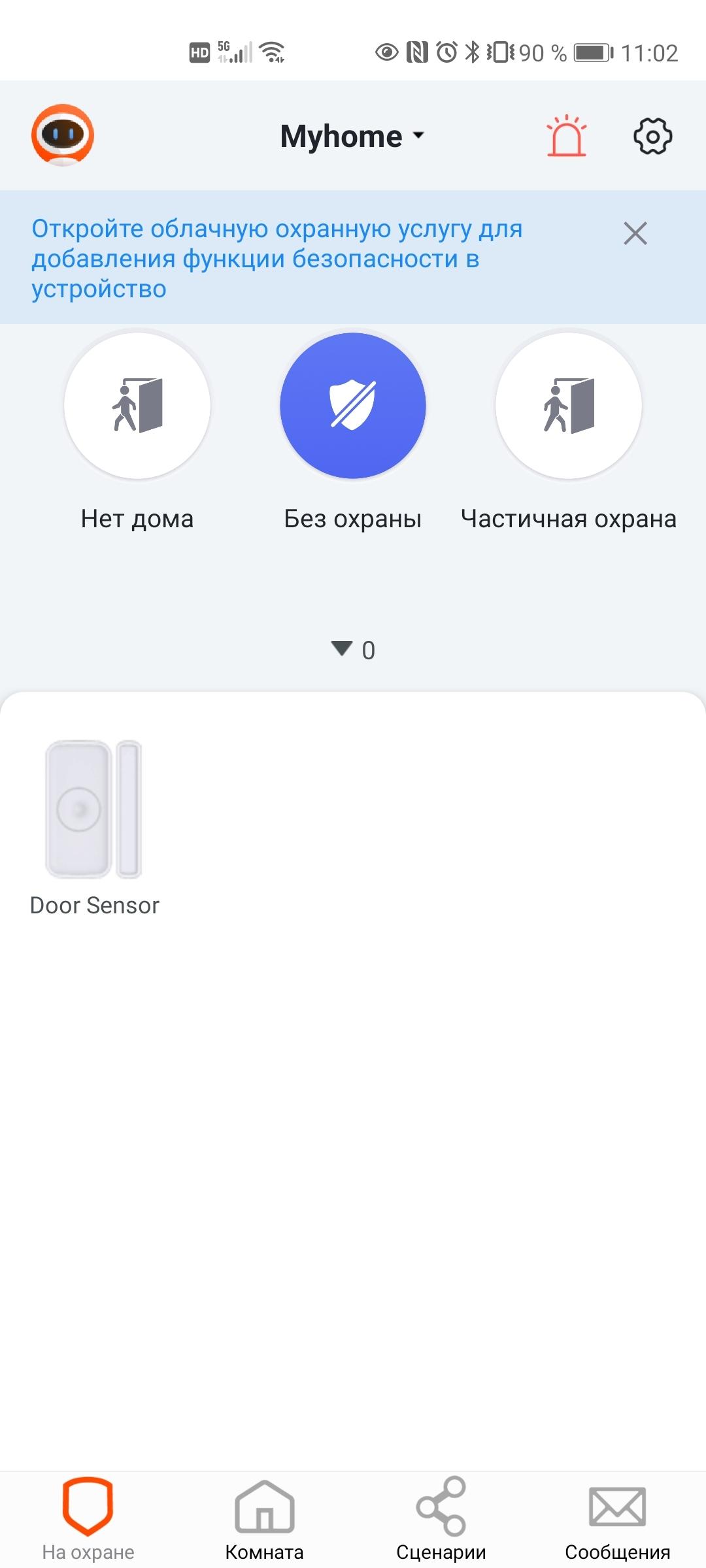
Task: Activate the Нет дома mode
Action: click(x=137, y=406)
